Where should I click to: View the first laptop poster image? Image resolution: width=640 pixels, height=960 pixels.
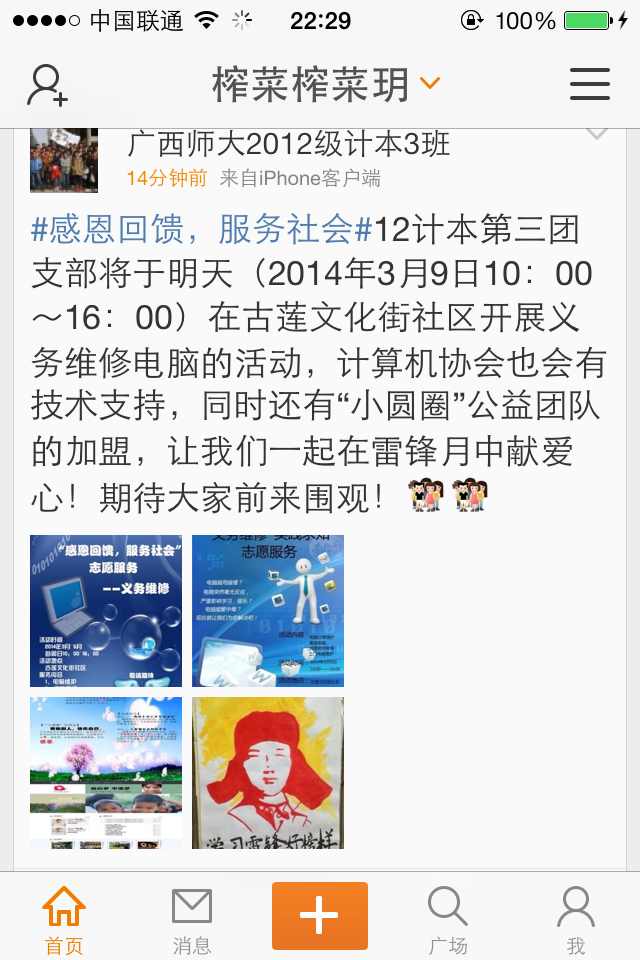point(106,611)
